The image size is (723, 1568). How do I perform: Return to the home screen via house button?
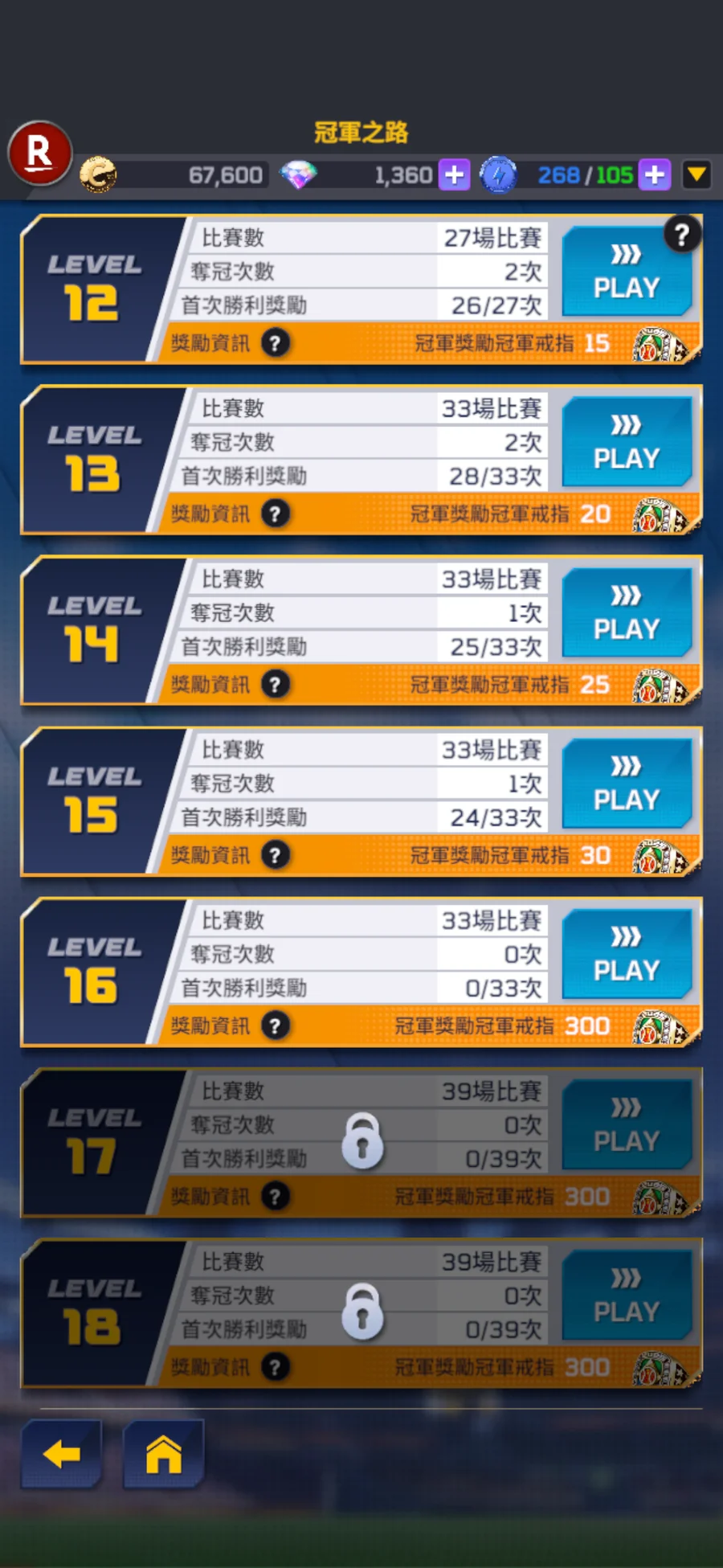click(x=164, y=1454)
